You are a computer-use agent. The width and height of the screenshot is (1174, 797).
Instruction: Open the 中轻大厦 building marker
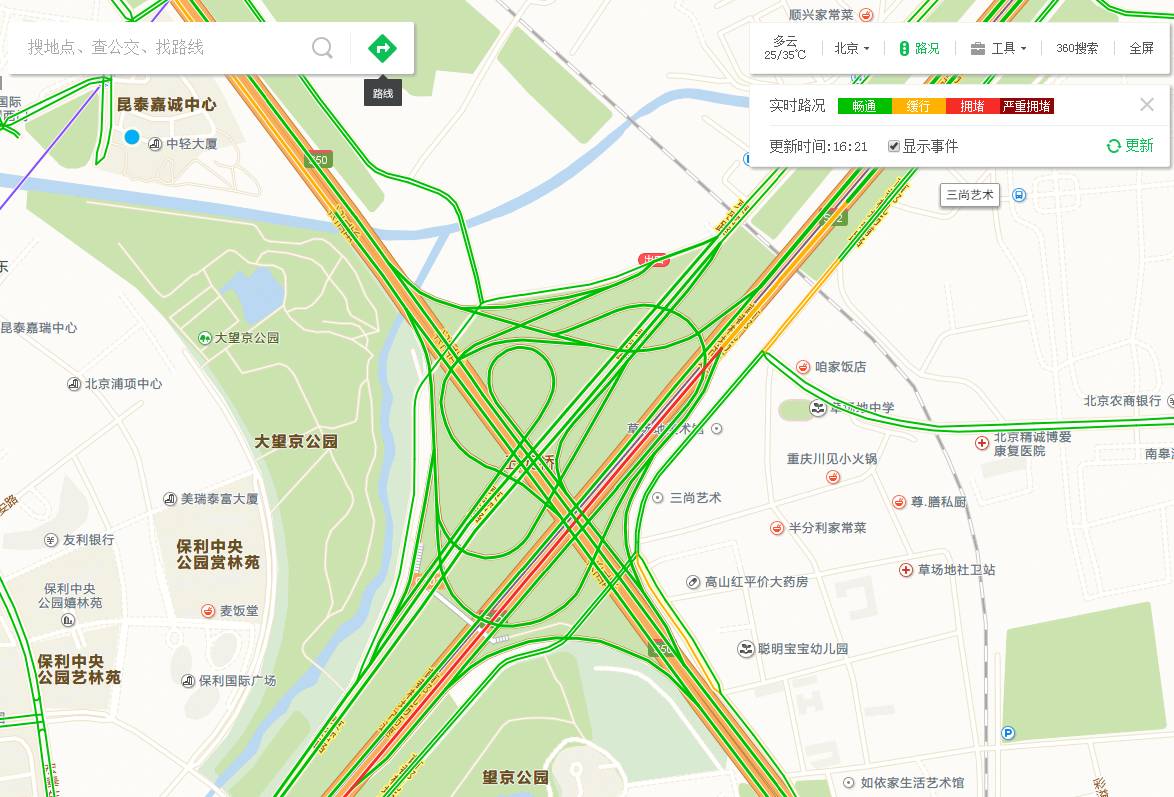click(x=156, y=144)
